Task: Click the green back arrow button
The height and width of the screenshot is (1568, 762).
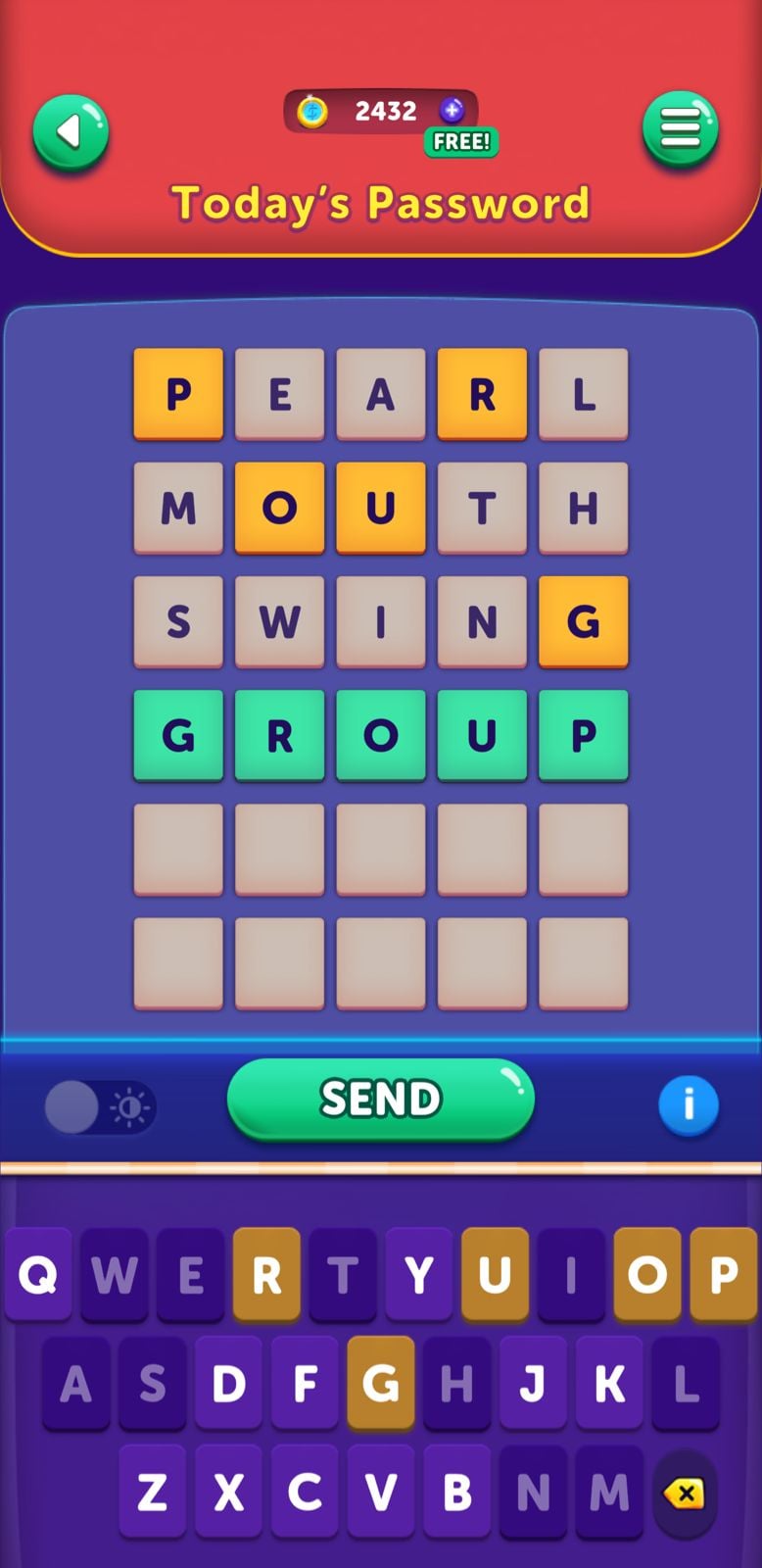Action: 70,128
